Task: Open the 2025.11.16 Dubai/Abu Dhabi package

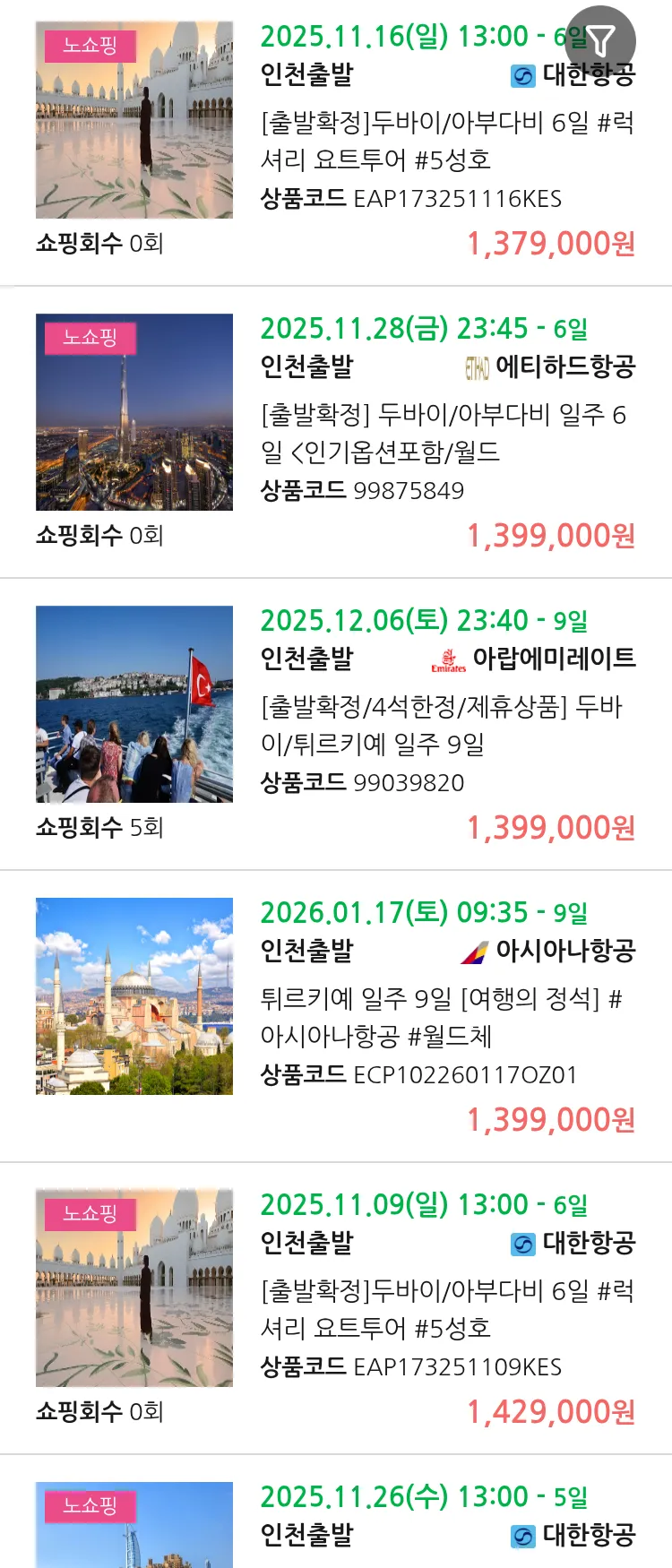Action: click(x=446, y=141)
